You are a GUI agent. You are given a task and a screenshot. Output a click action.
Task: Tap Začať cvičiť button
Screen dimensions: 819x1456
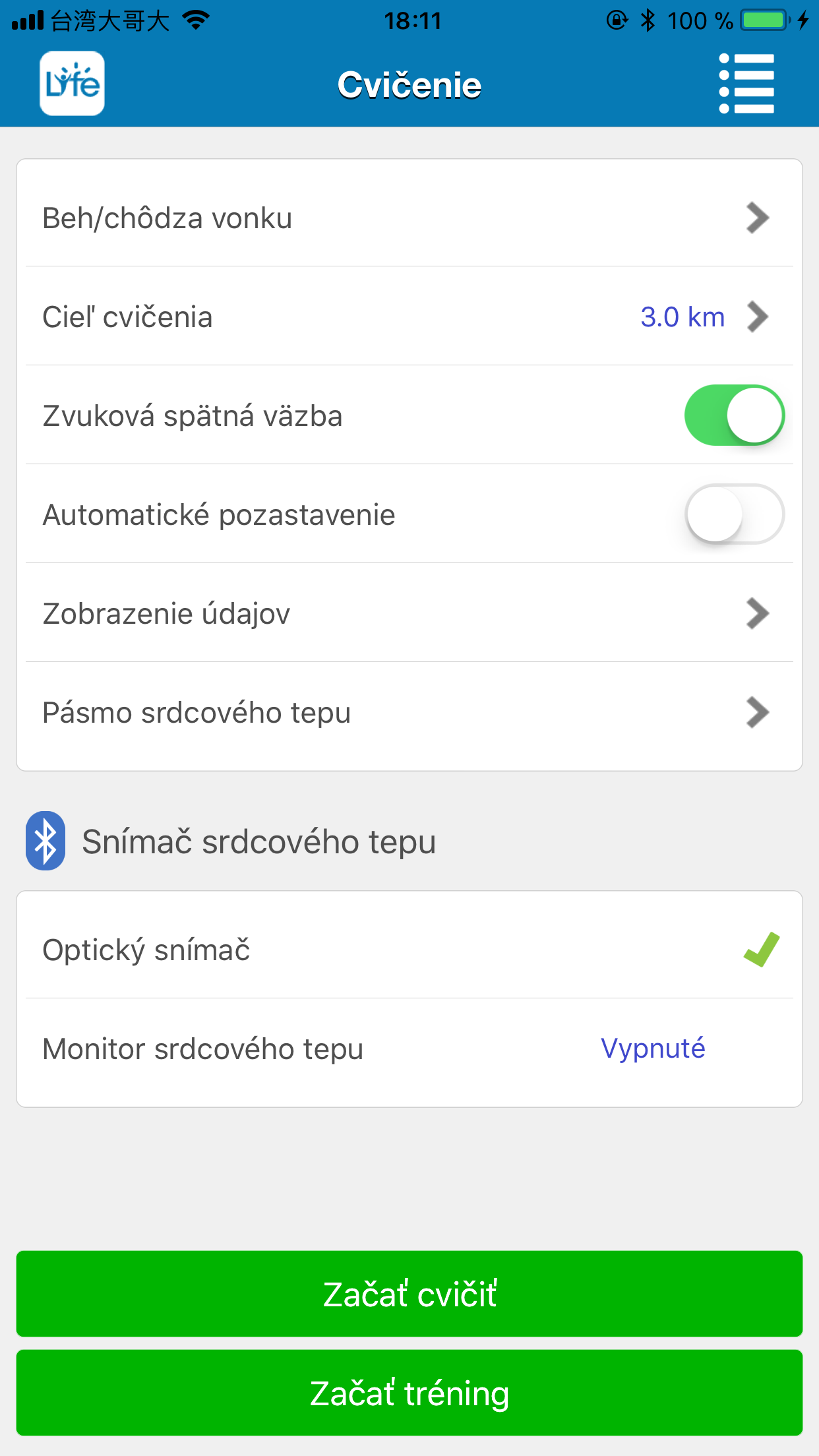(x=409, y=1294)
